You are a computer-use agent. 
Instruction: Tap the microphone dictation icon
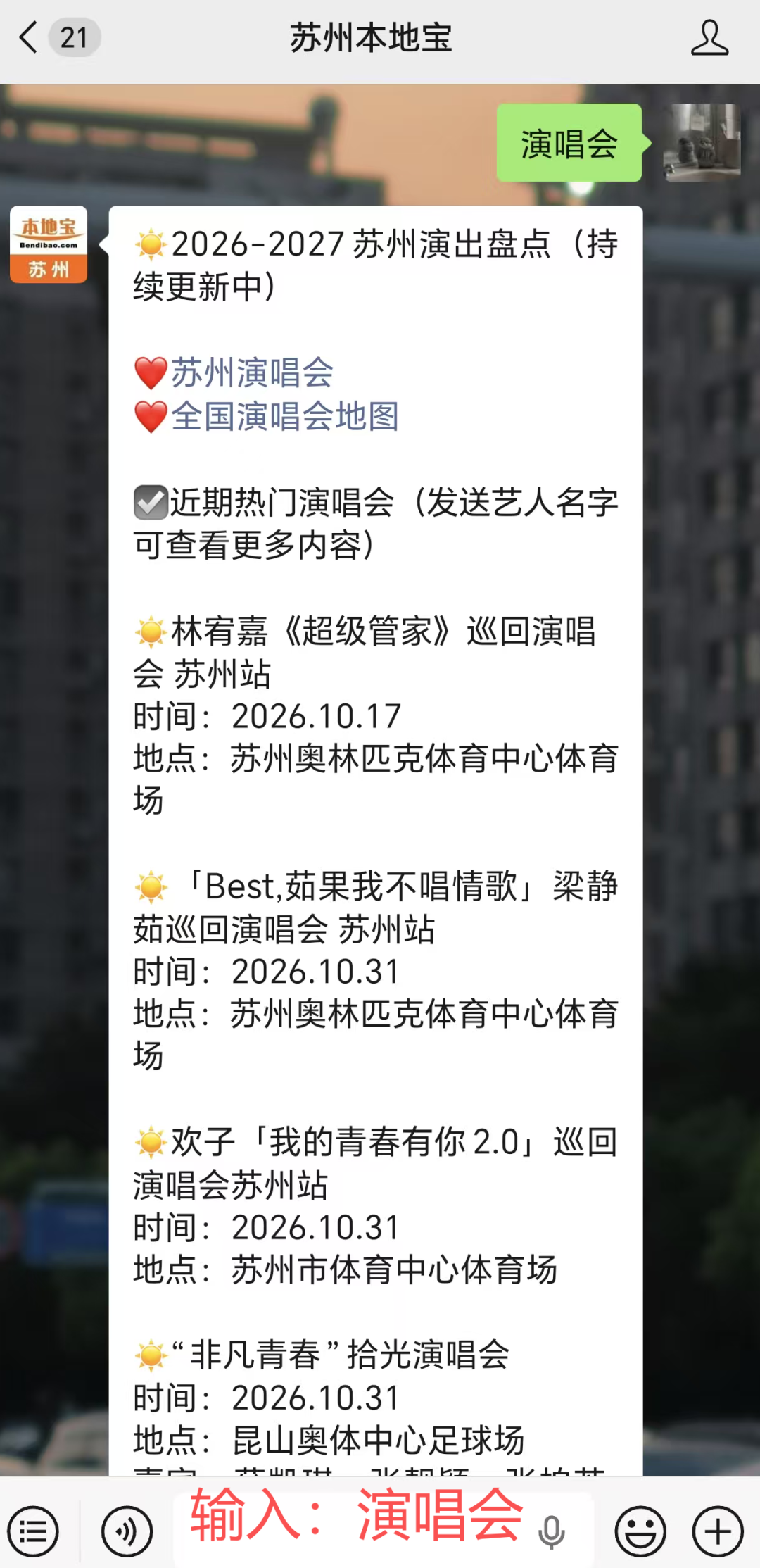[552, 1533]
